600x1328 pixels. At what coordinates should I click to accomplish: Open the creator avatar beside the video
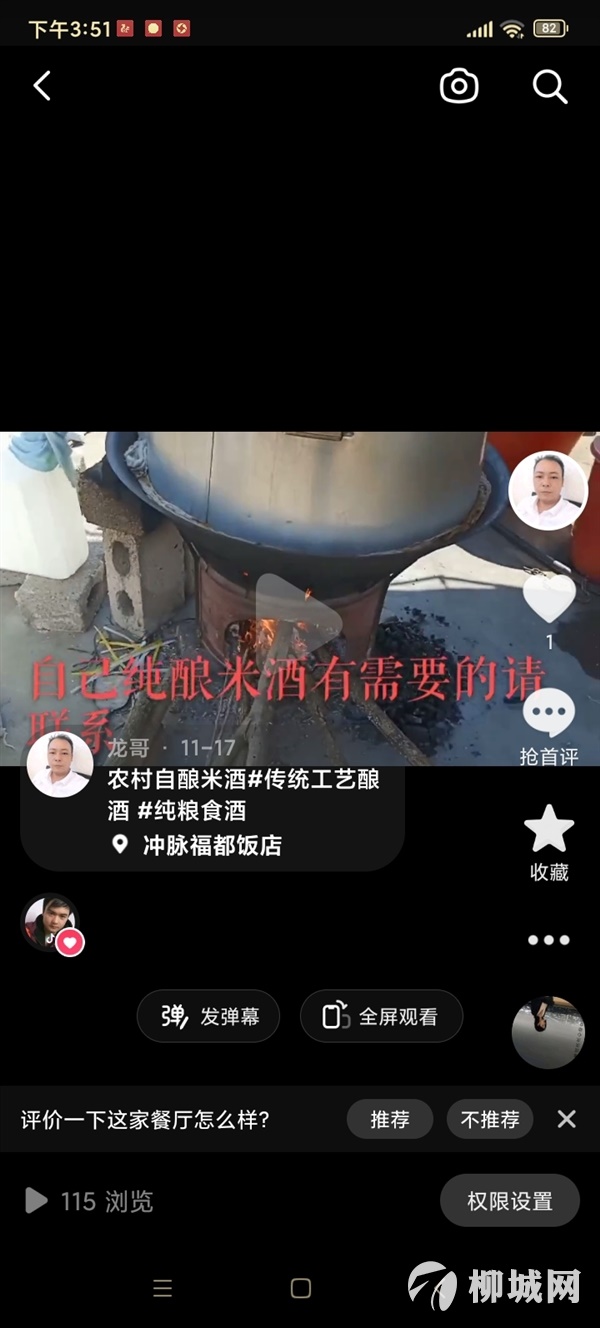click(x=548, y=491)
